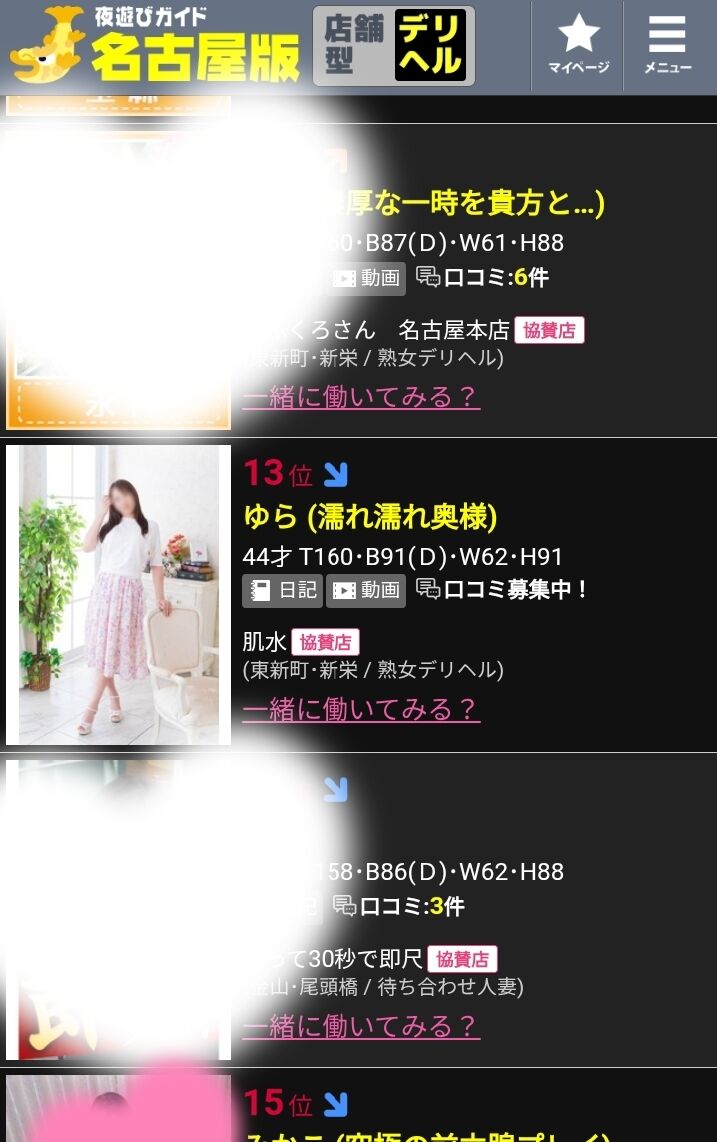This screenshot has width=717, height=1142.
Task: Tap 一緒に働いてみる? under 肌水
Action: pyautogui.click(x=361, y=708)
